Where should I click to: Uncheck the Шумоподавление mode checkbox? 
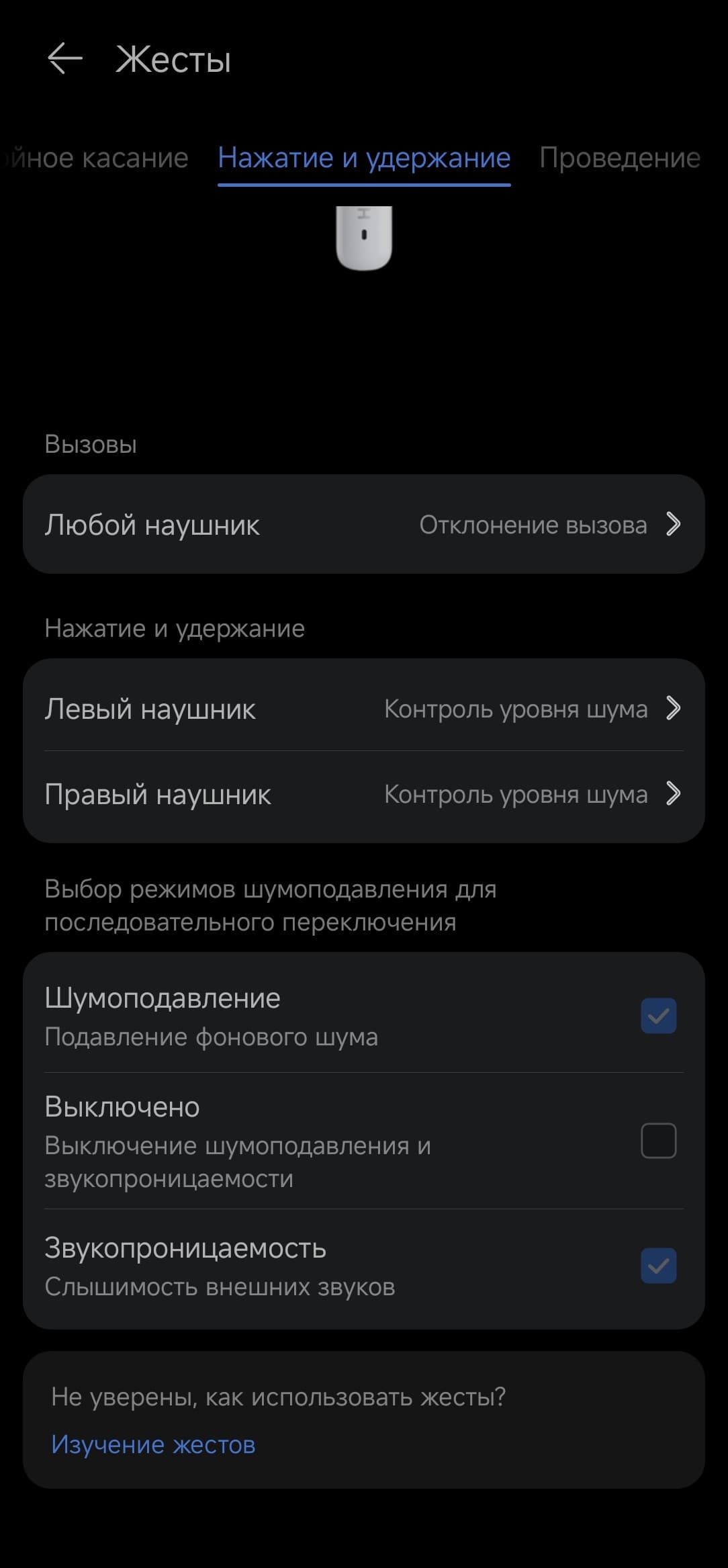(x=658, y=1016)
